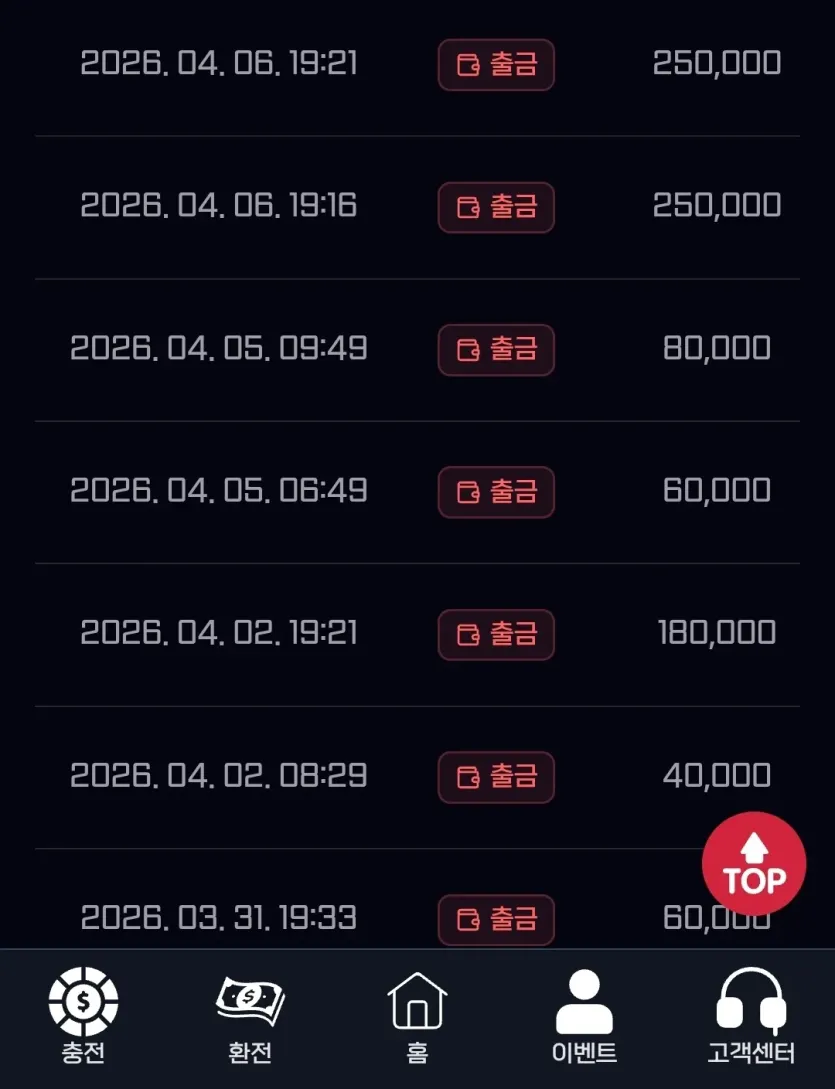Go to the 홈 tab
835x1089 pixels.
(x=417, y=1017)
